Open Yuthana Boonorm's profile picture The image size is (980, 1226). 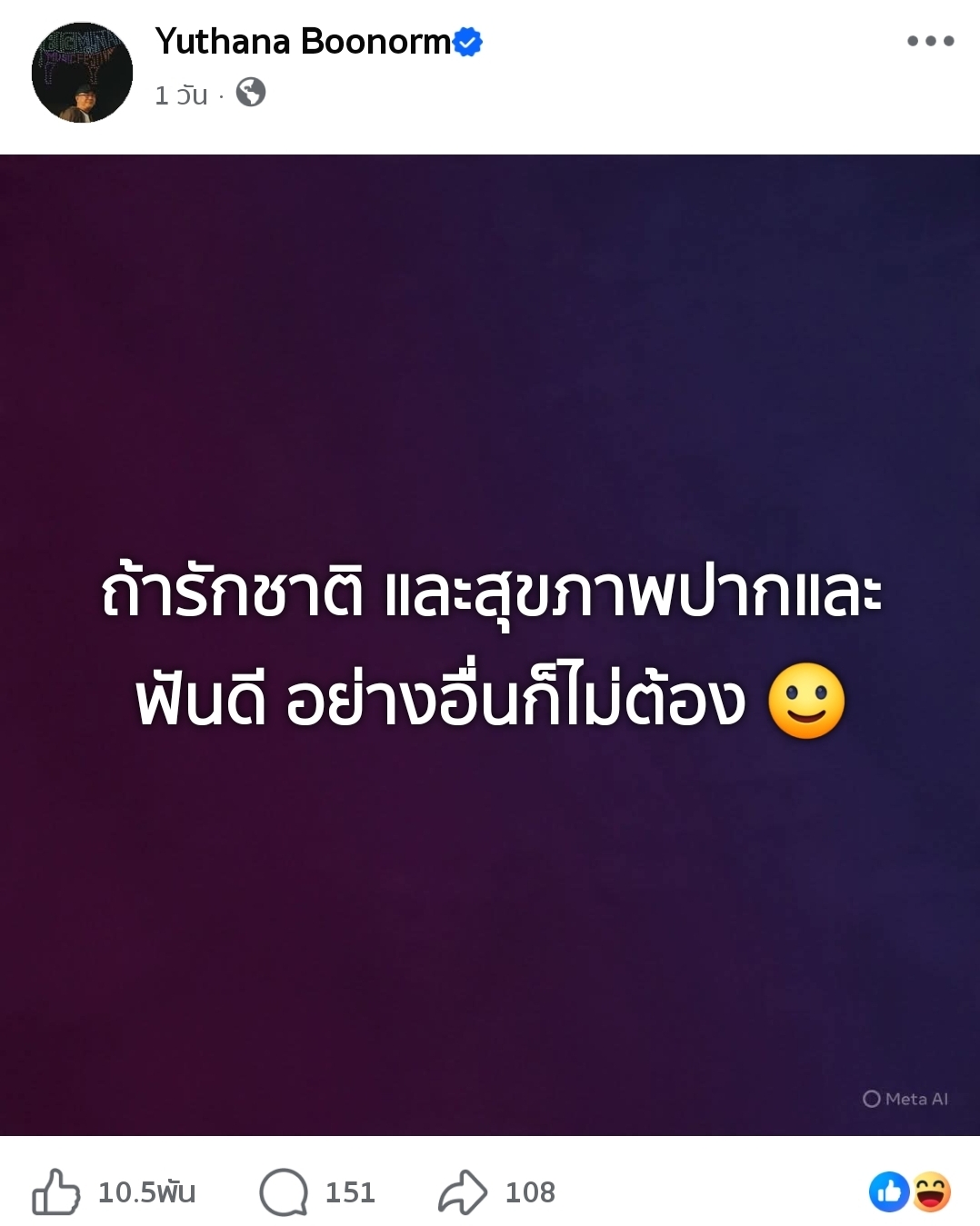click(82, 73)
